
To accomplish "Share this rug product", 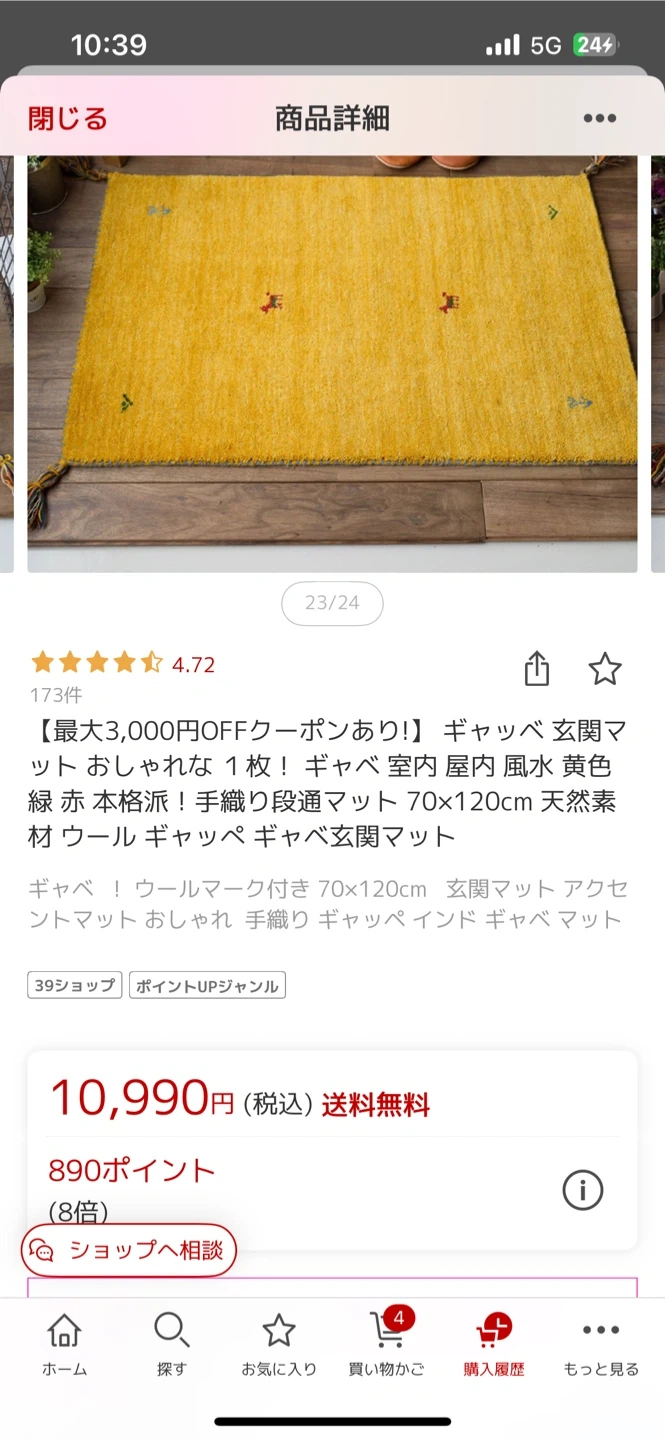I will pos(537,669).
